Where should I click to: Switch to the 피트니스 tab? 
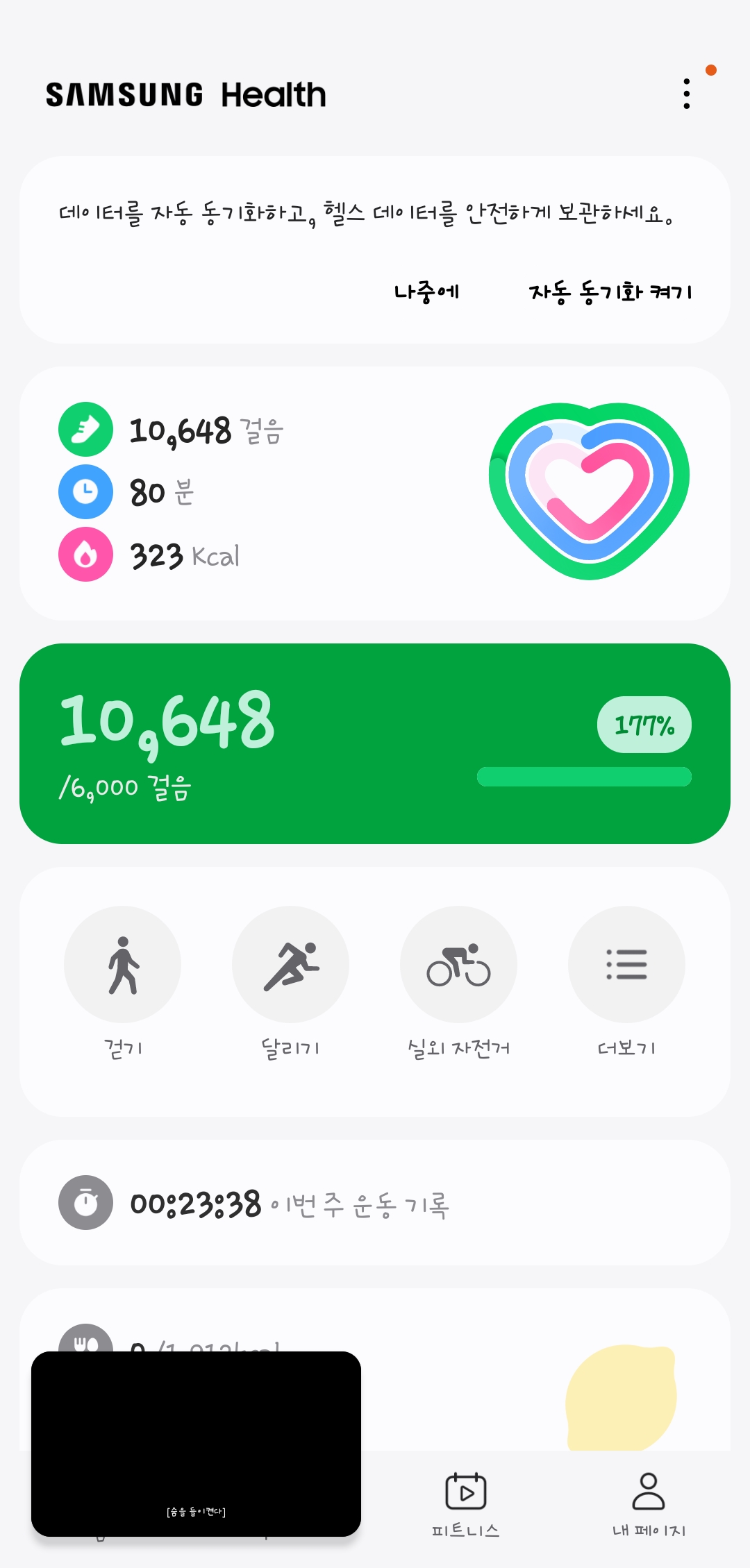465,1503
